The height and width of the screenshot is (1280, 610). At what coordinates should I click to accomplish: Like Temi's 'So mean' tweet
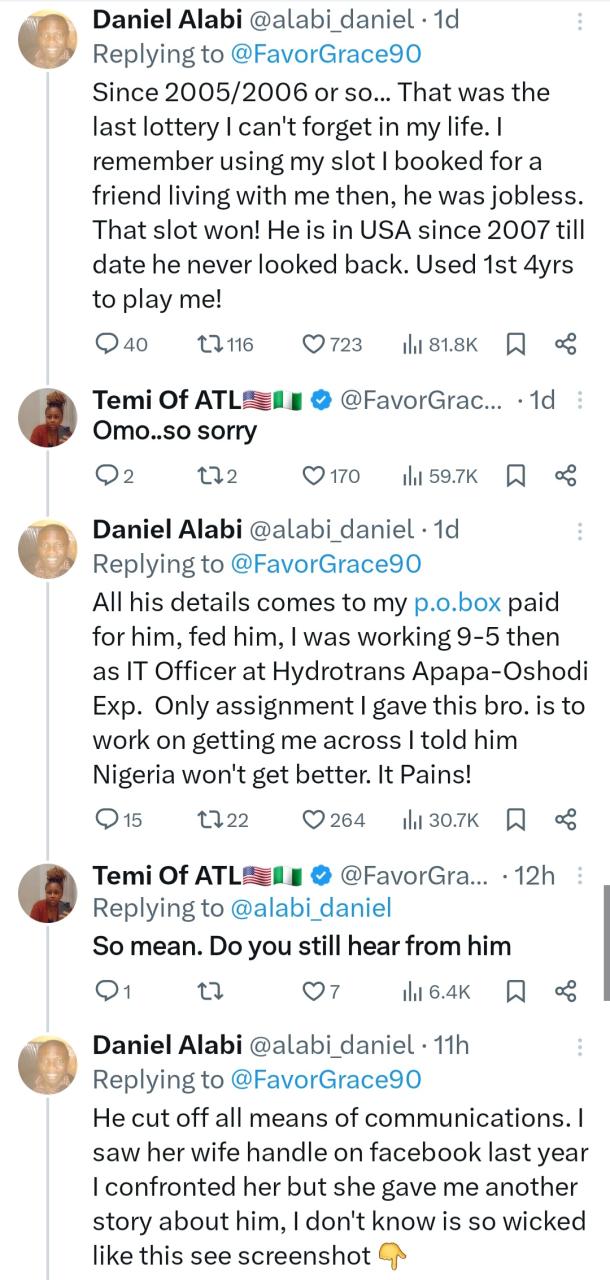315,991
